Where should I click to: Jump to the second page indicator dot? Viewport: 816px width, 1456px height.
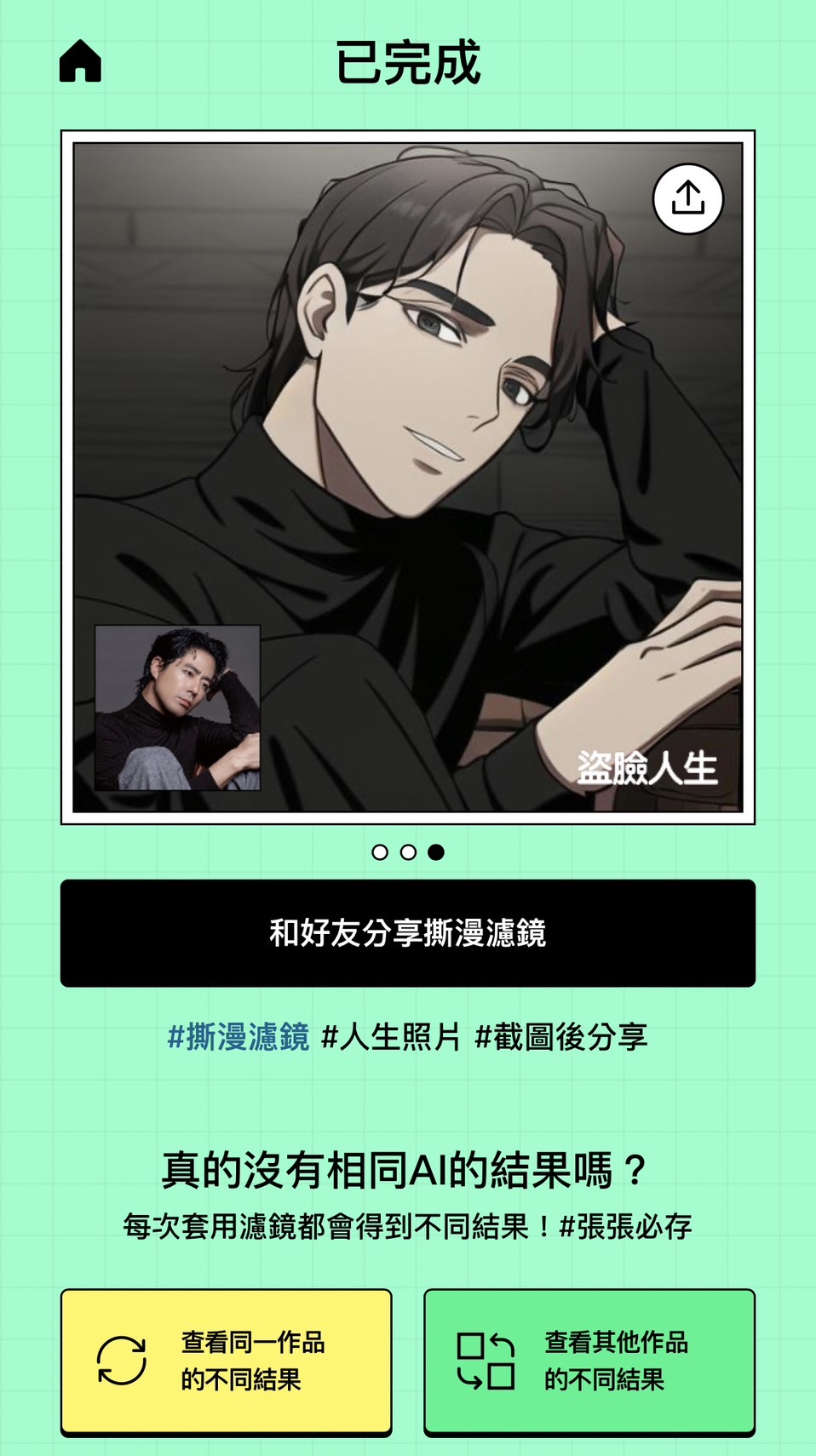coord(408,852)
